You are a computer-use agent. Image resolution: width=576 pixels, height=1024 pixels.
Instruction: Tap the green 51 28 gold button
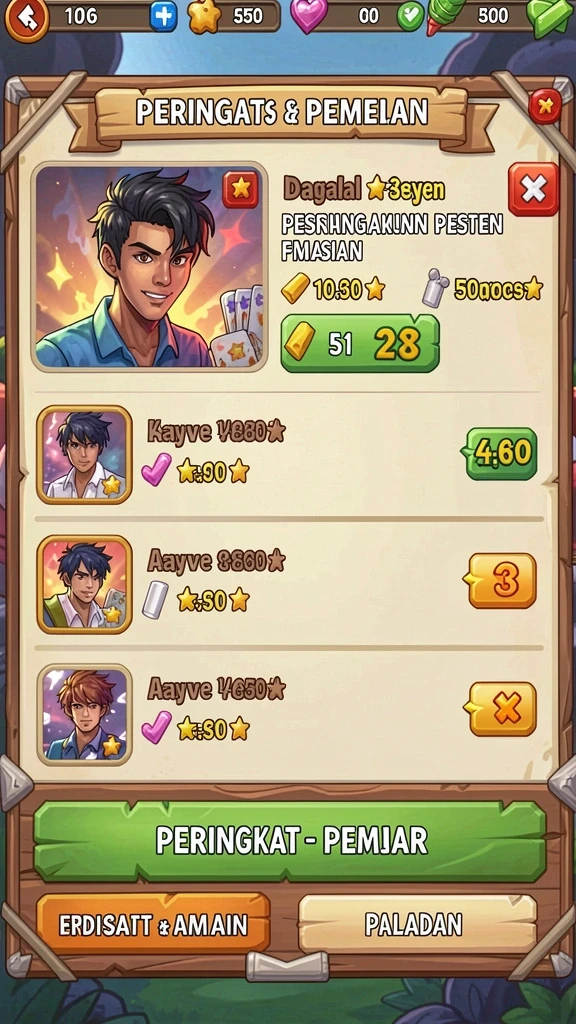point(360,344)
